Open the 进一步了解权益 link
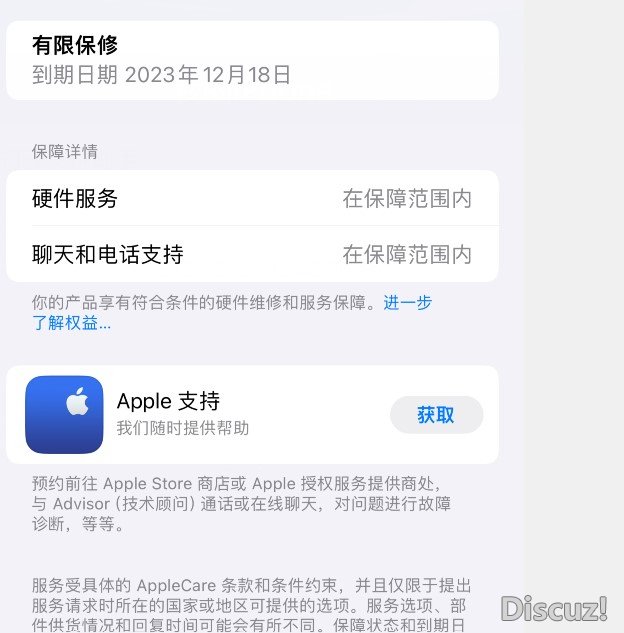624x633 pixels. tap(407, 303)
